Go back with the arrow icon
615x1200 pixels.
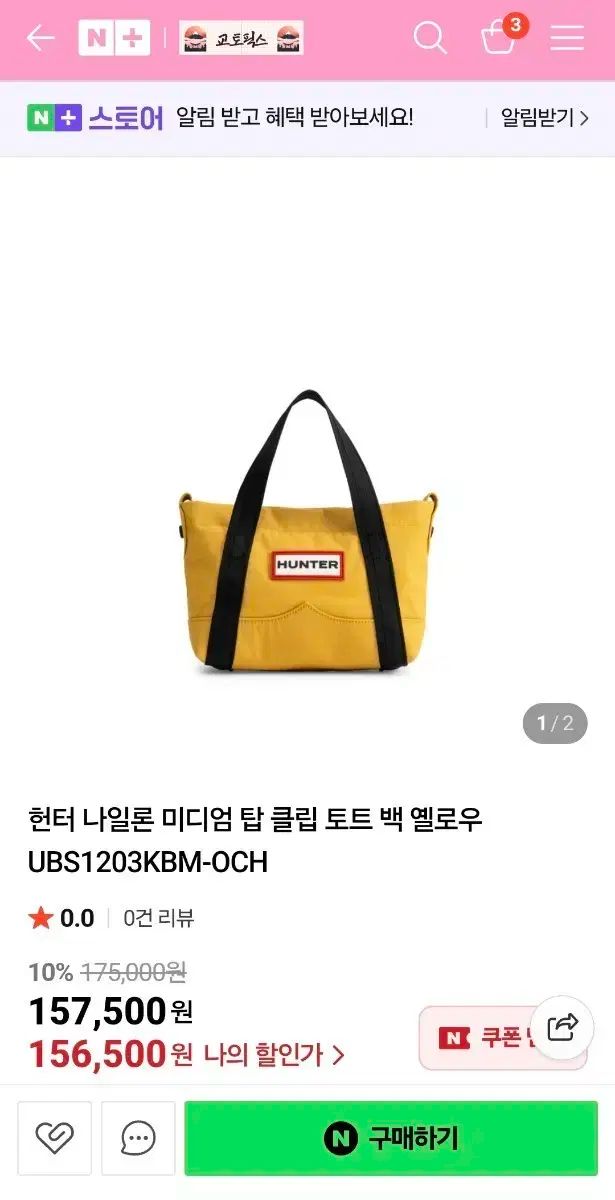40,38
